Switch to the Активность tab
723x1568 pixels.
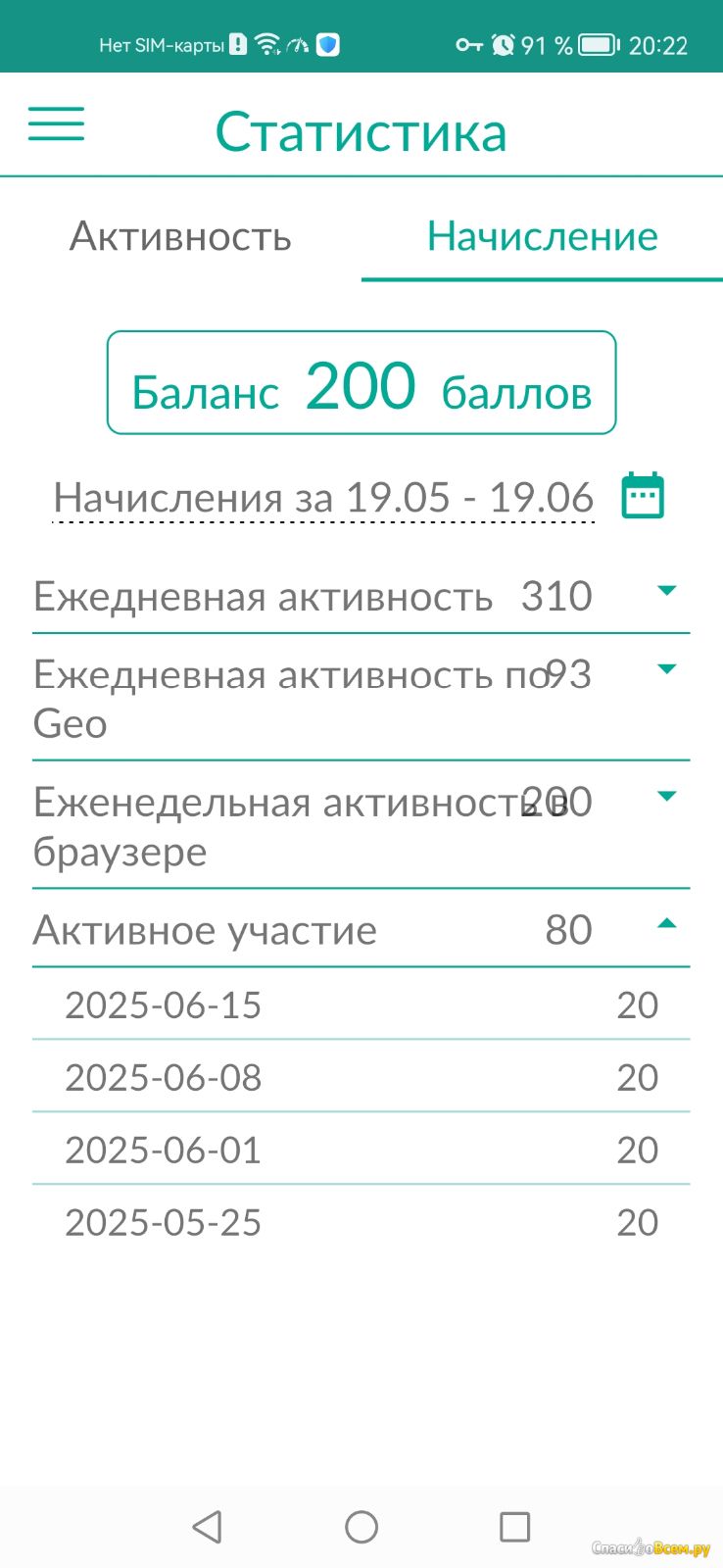coord(180,236)
